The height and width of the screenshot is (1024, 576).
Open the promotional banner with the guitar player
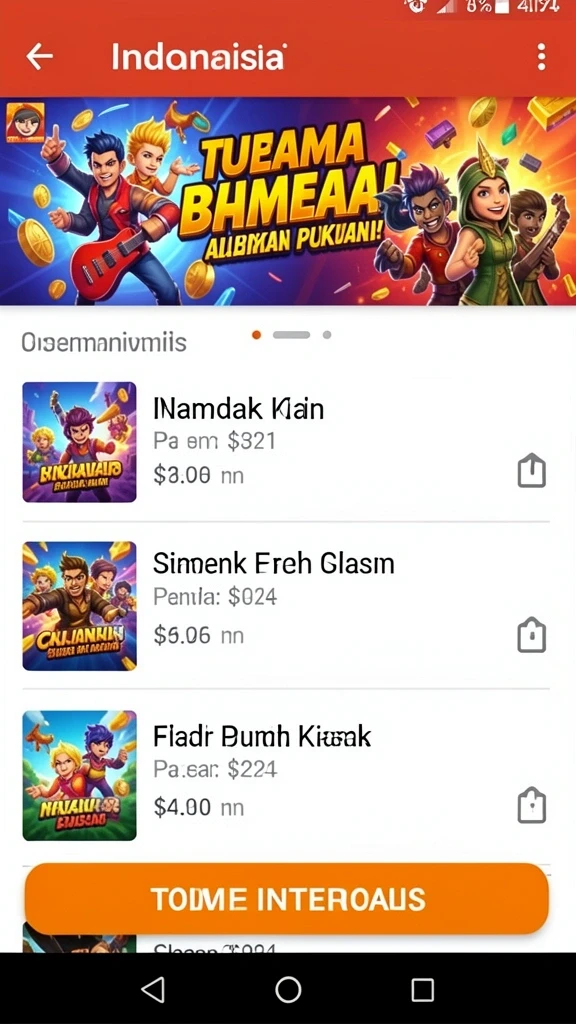click(x=288, y=201)
